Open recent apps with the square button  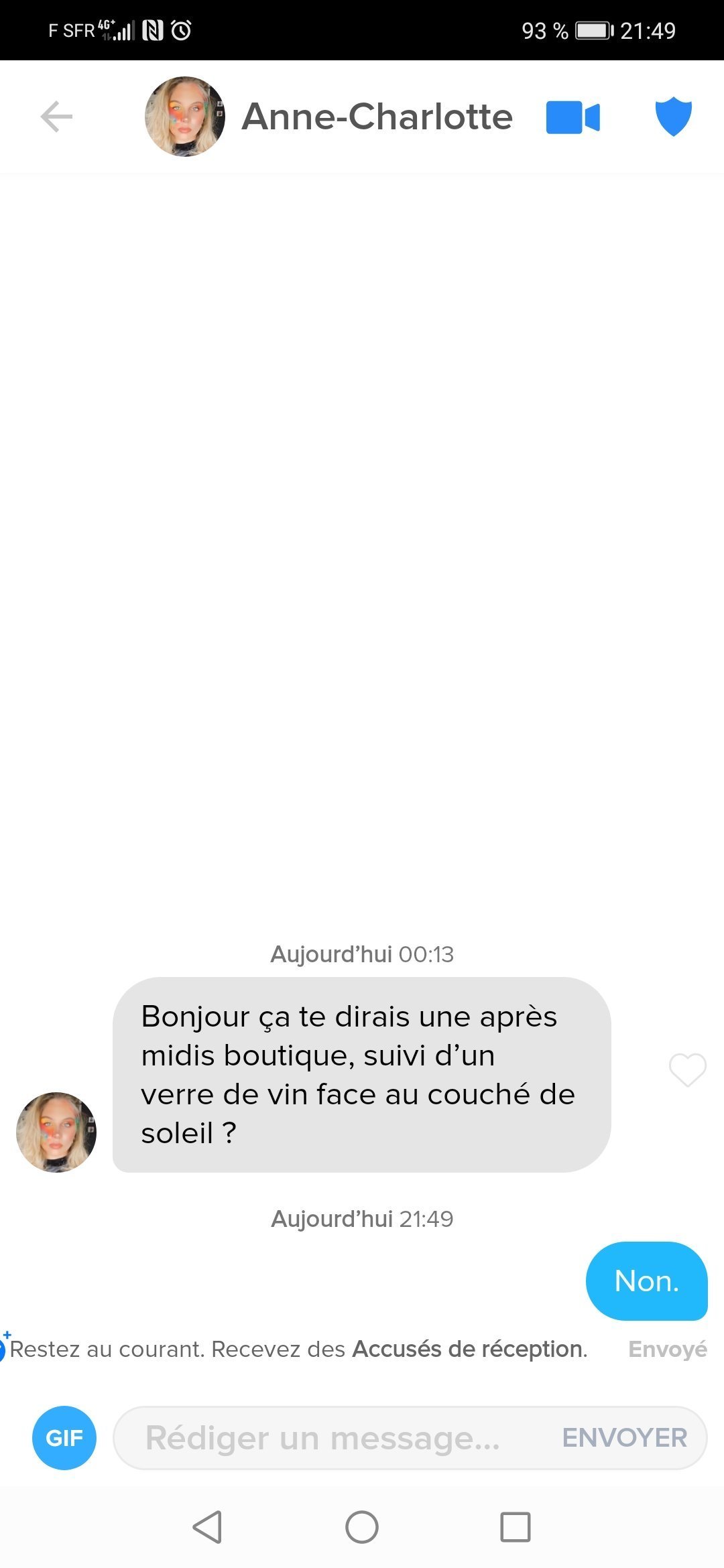pos(516,1528)
